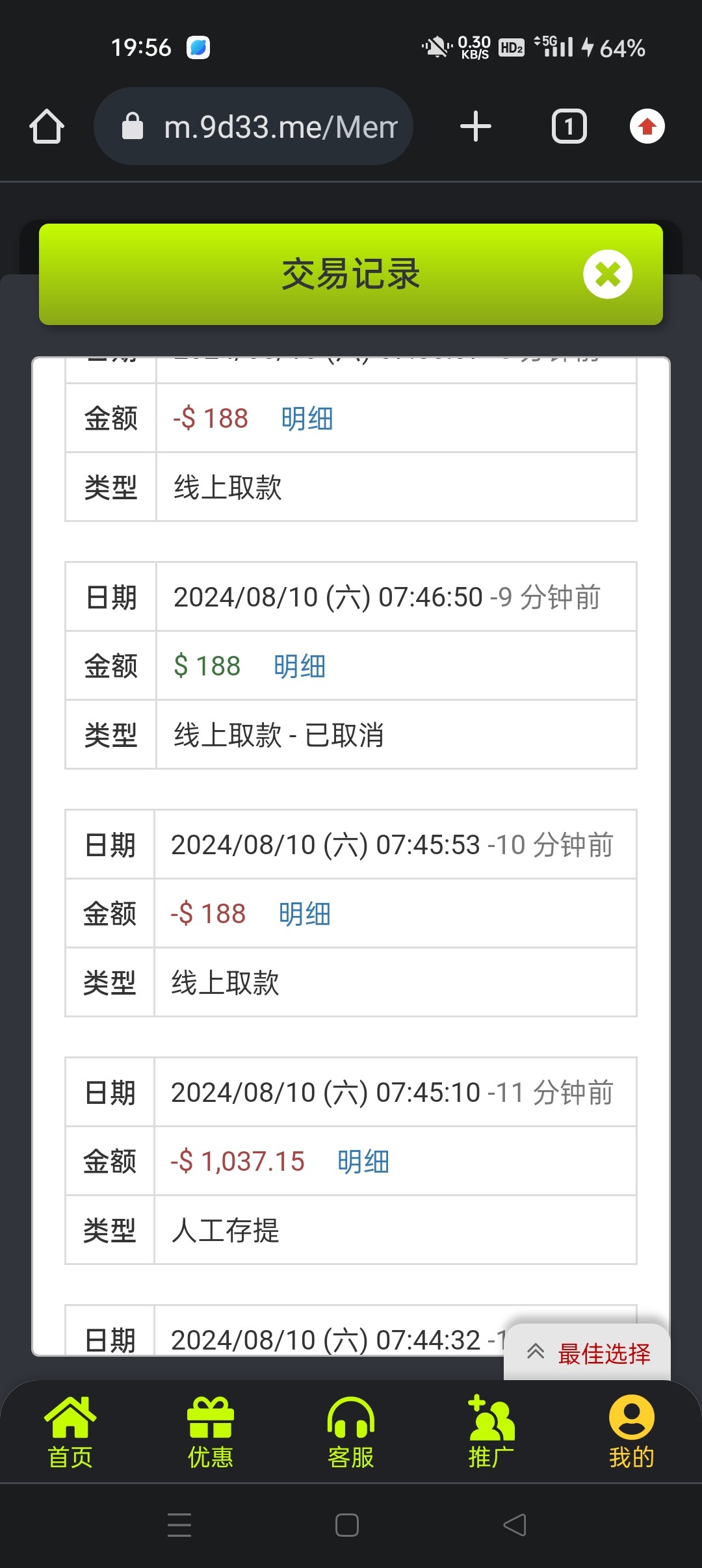
Task: Tap the address bar showing m.9d33.me
Action: (253, 126)
